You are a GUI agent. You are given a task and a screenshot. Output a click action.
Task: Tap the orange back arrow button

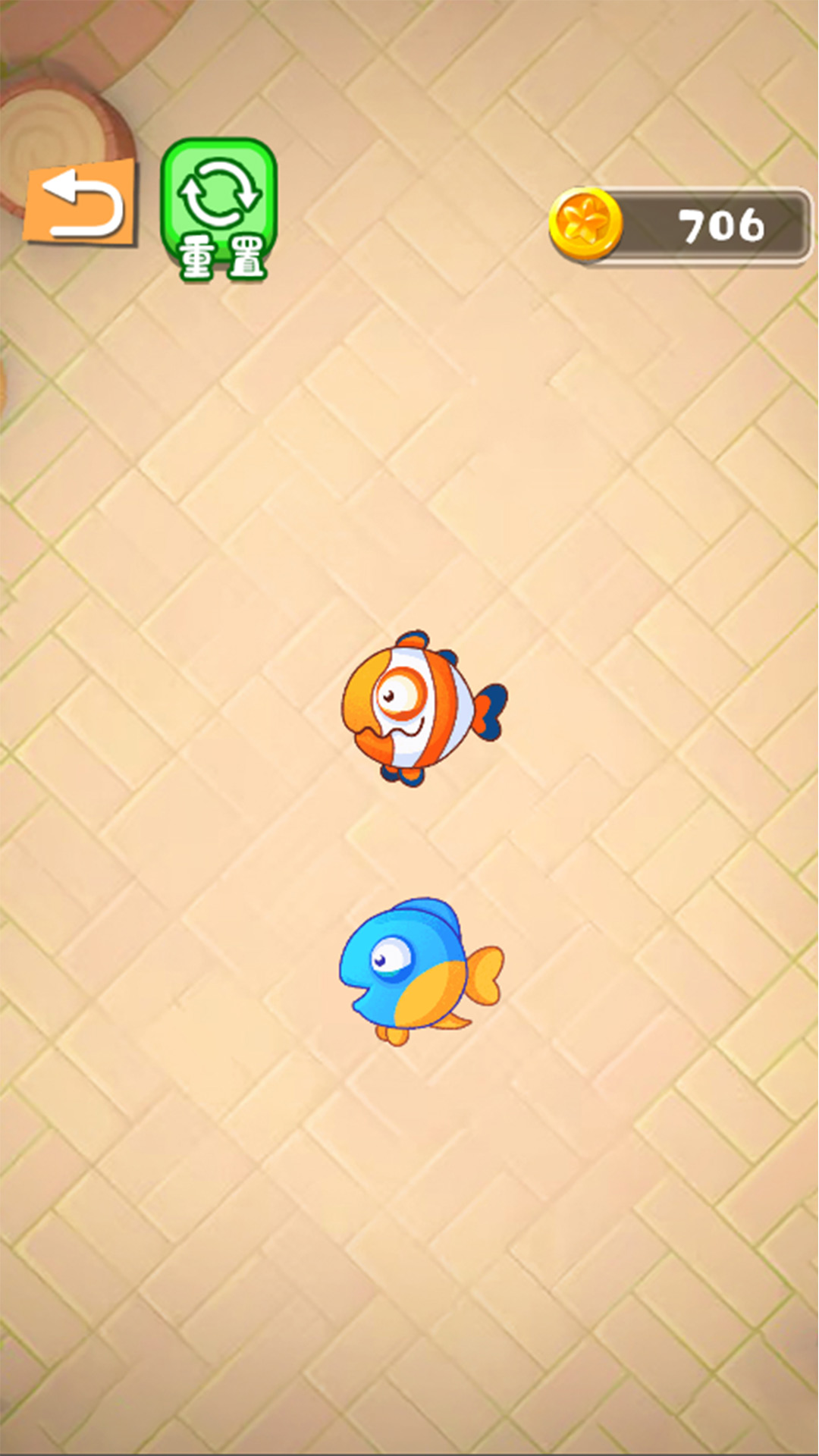click(x=80, y=203)
